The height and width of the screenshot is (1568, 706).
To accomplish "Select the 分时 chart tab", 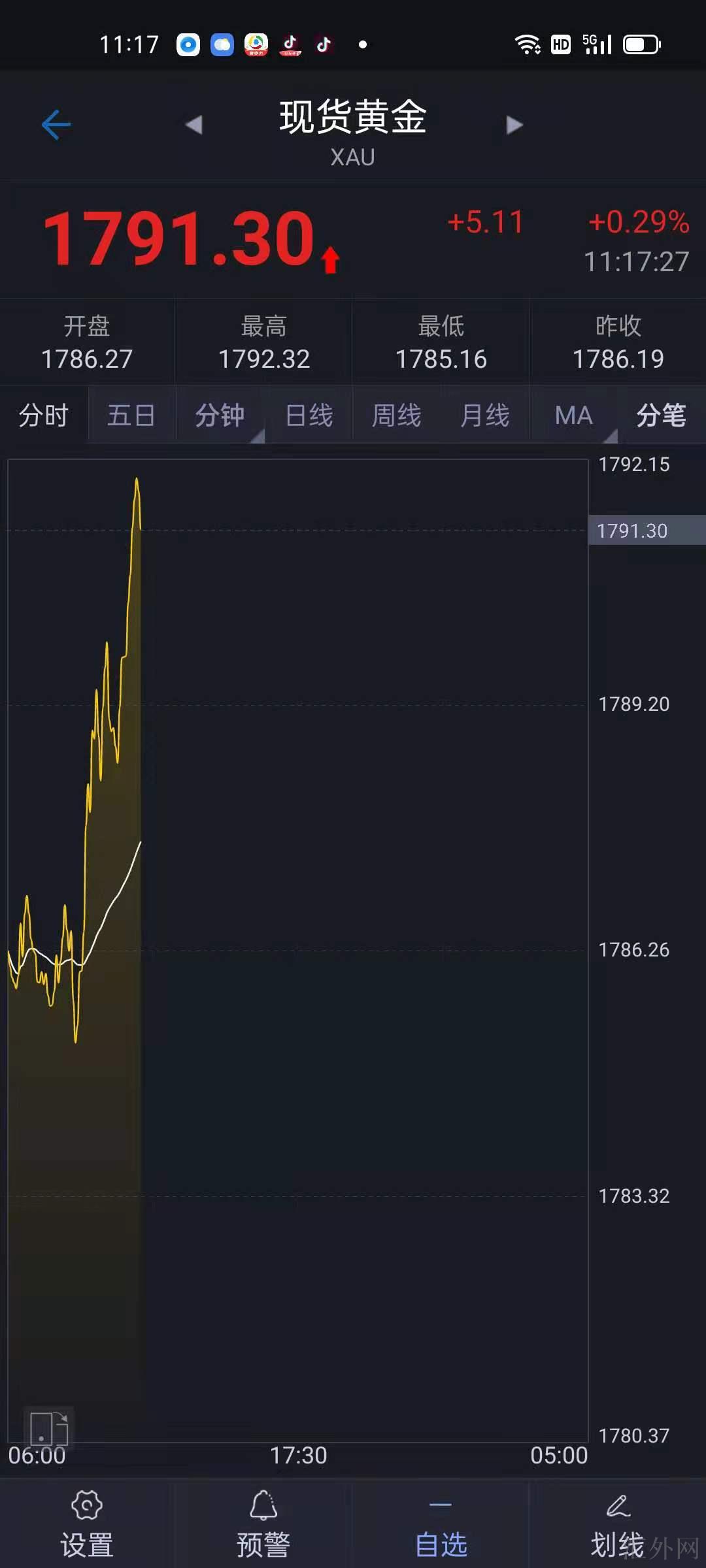I will click(44, 415).
